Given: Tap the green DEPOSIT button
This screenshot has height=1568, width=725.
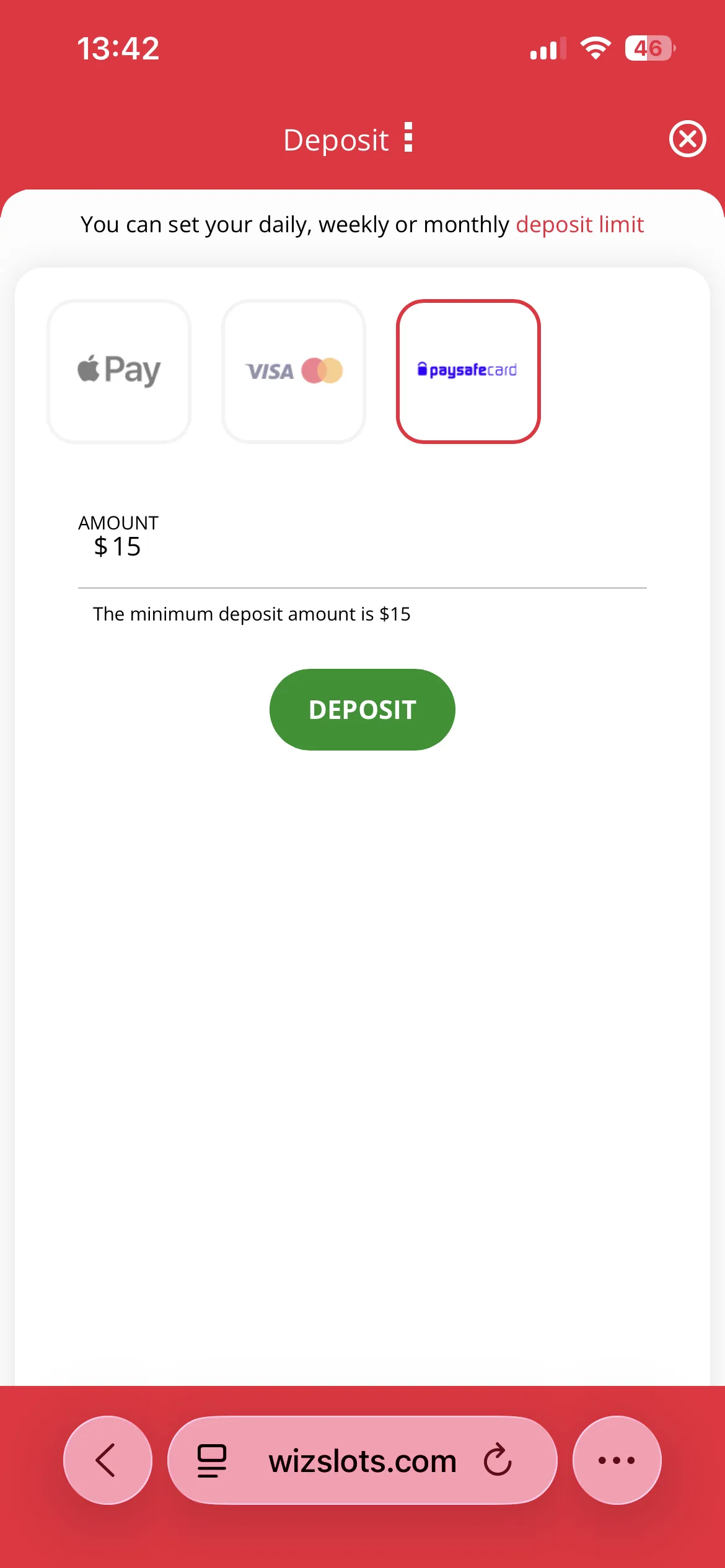Looking at the screenshot, I should pos(362,709).
